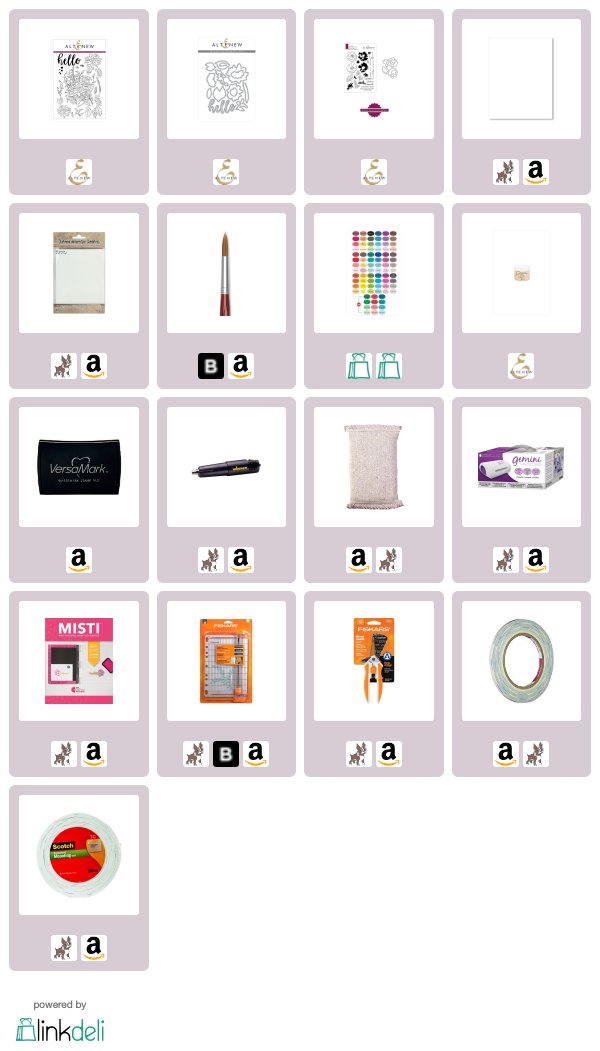Open the Simon Says Stamp link under MISTI
600x1051 pixels.
64,754
